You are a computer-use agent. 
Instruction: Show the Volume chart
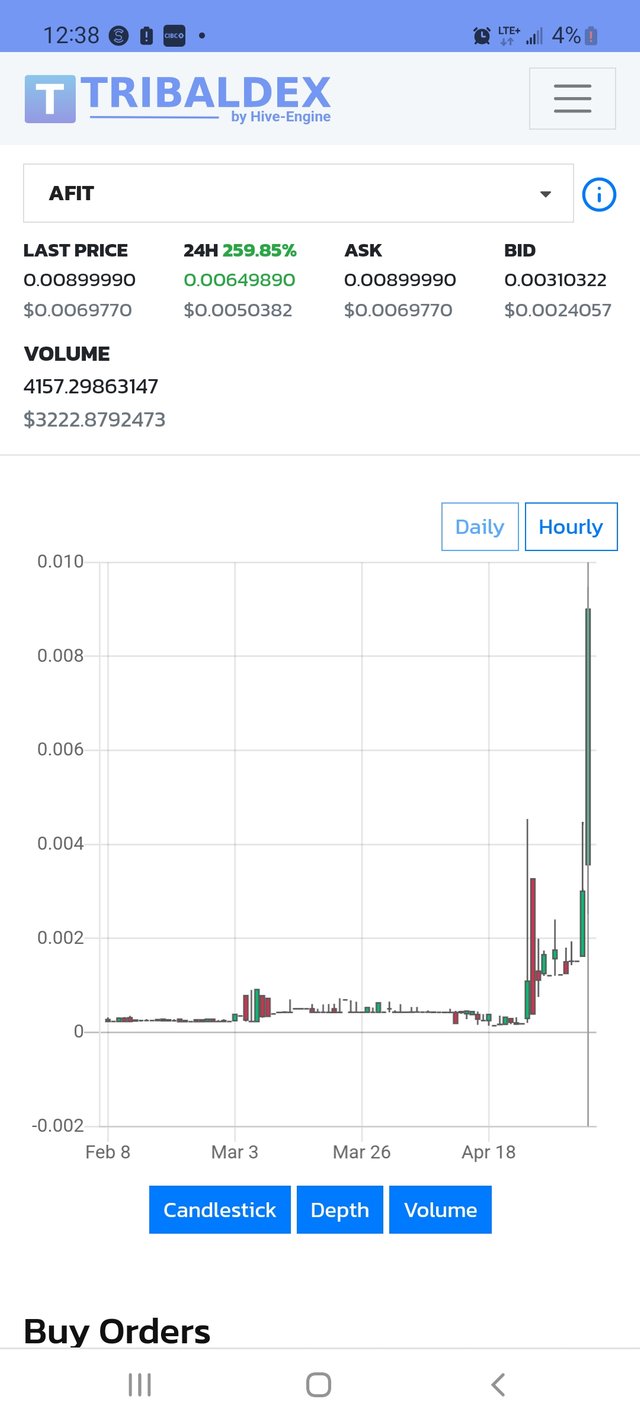[x=440, y=1210]
